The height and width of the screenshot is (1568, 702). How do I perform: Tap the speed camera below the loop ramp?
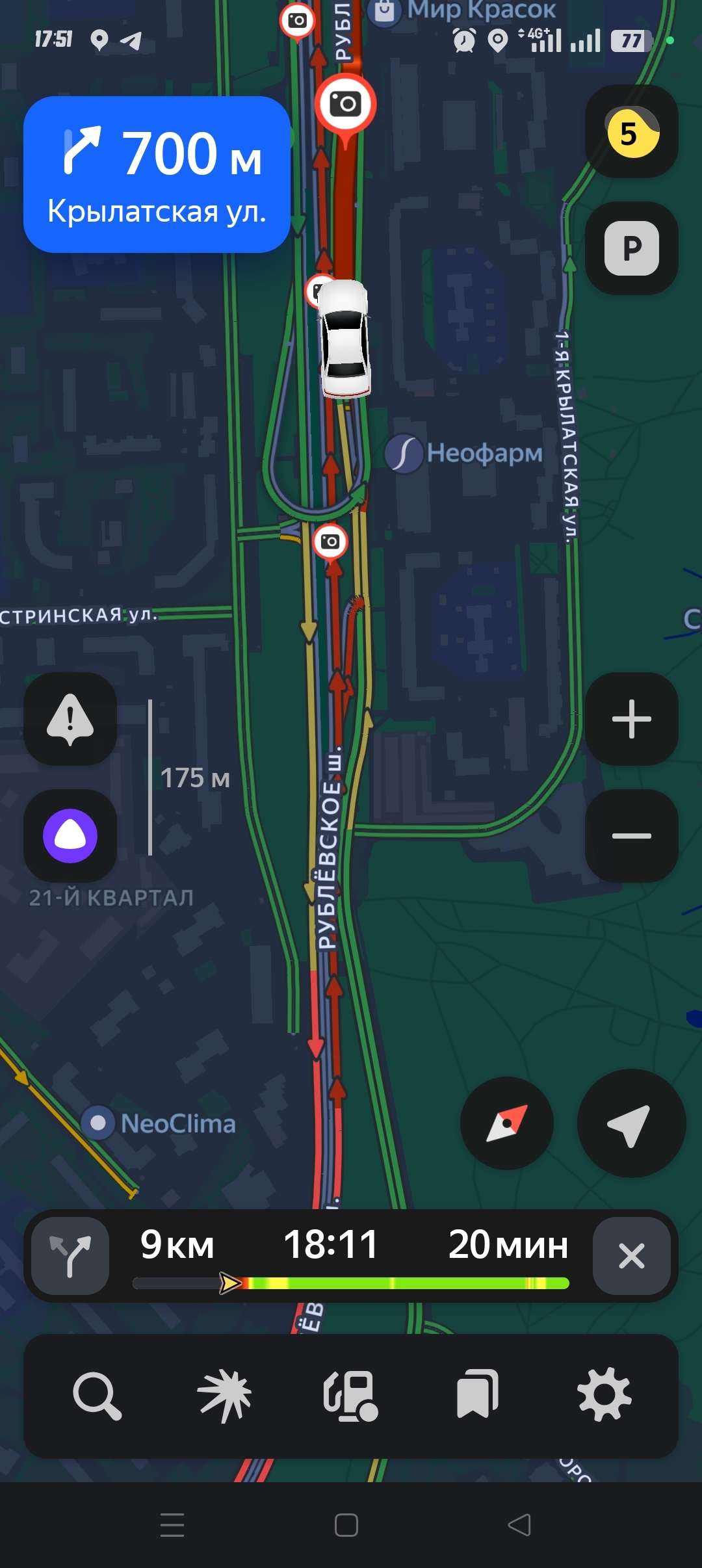tap(330, 542)
